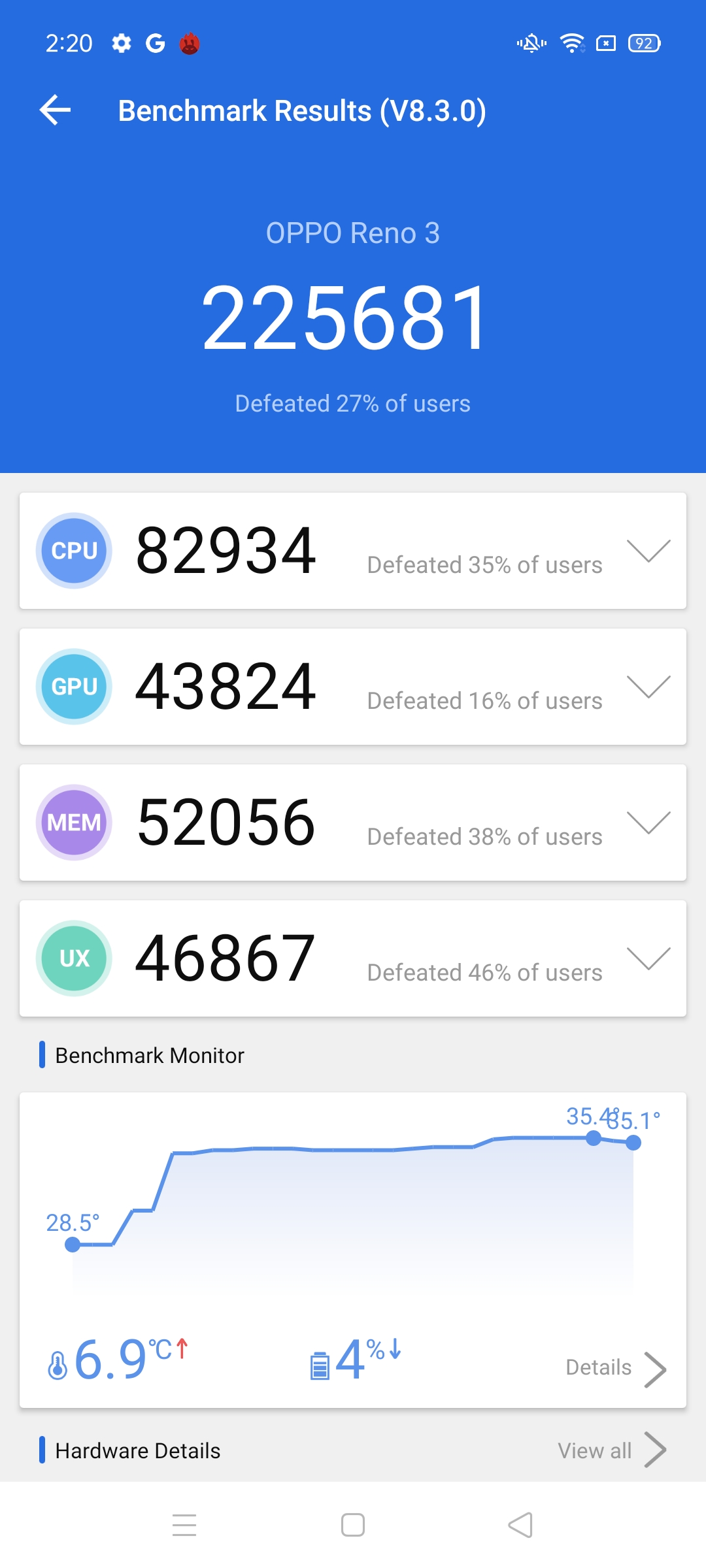Expand the CPU score details
This screenshot has height=1568, width=706.
pos(648,551)
